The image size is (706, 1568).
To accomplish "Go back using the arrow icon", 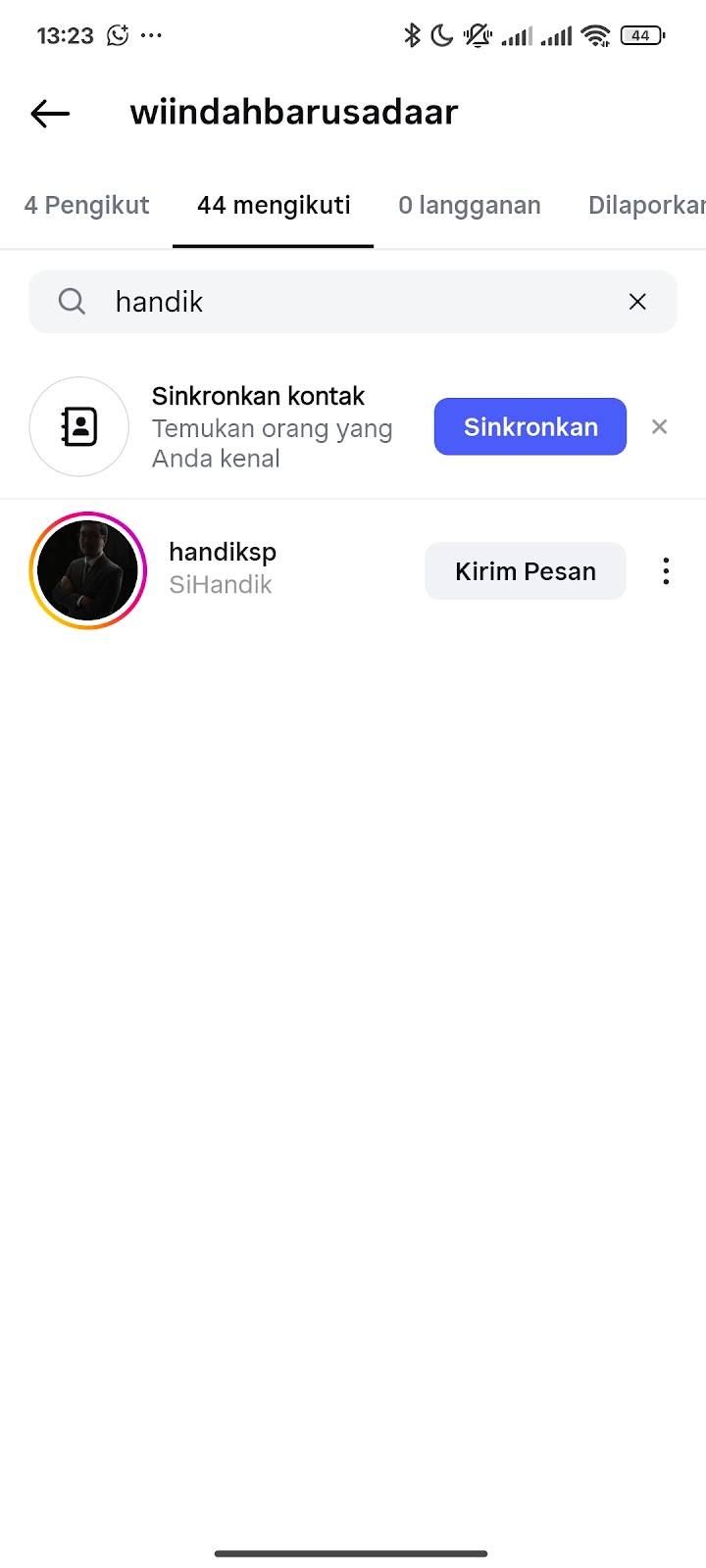I will tap(50, 114).
